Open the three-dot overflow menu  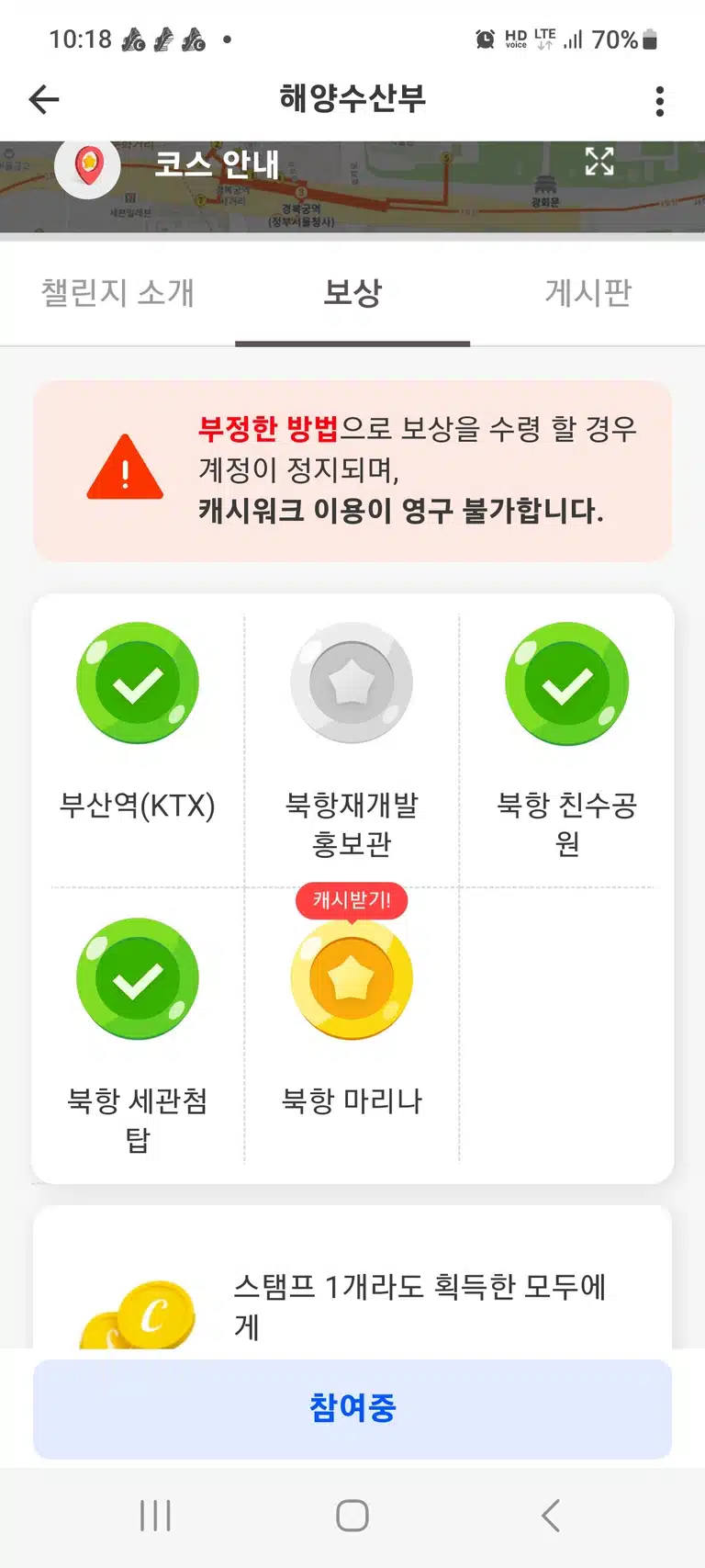(x=659, y=101)
